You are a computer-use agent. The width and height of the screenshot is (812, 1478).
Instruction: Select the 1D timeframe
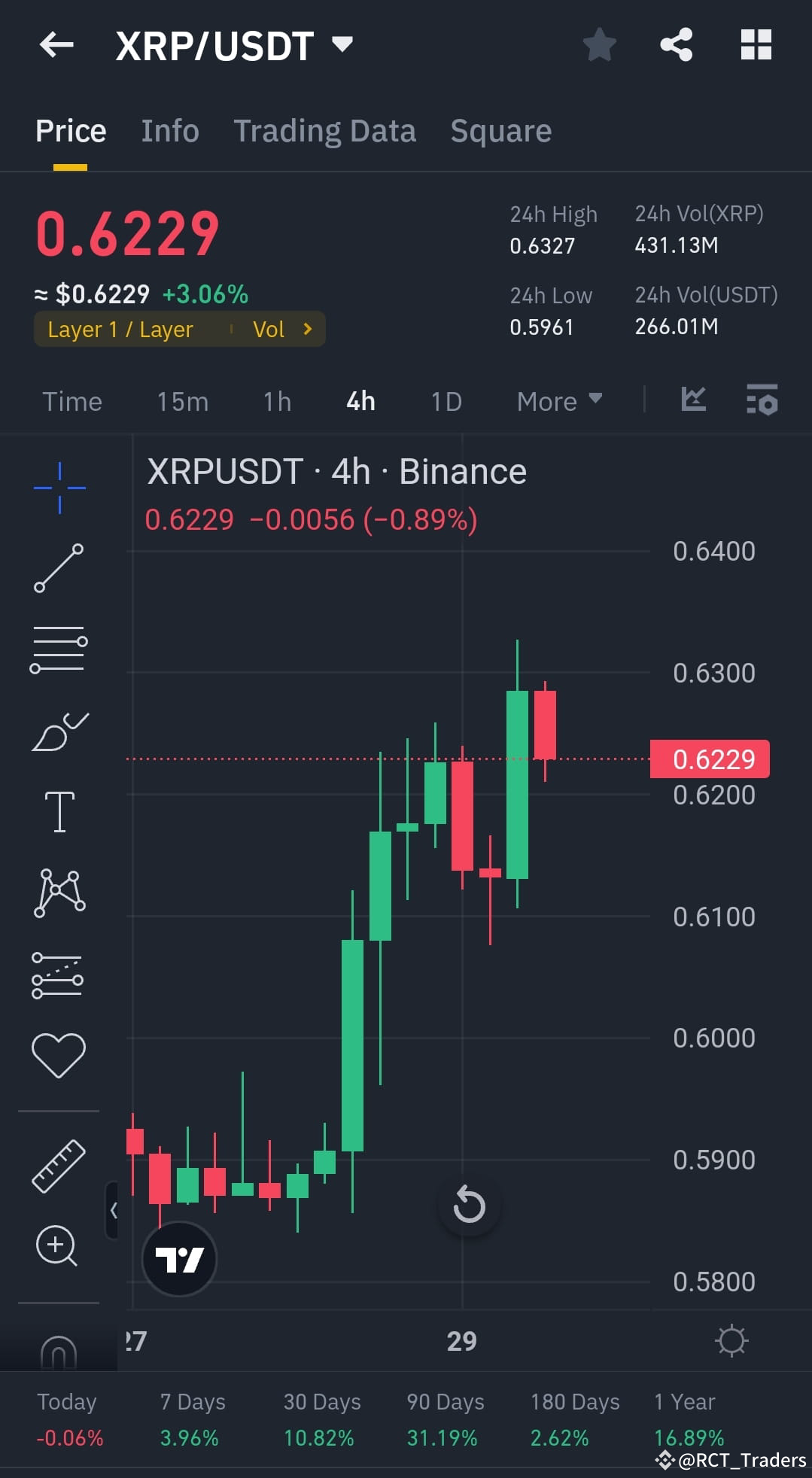coord(445,401)
